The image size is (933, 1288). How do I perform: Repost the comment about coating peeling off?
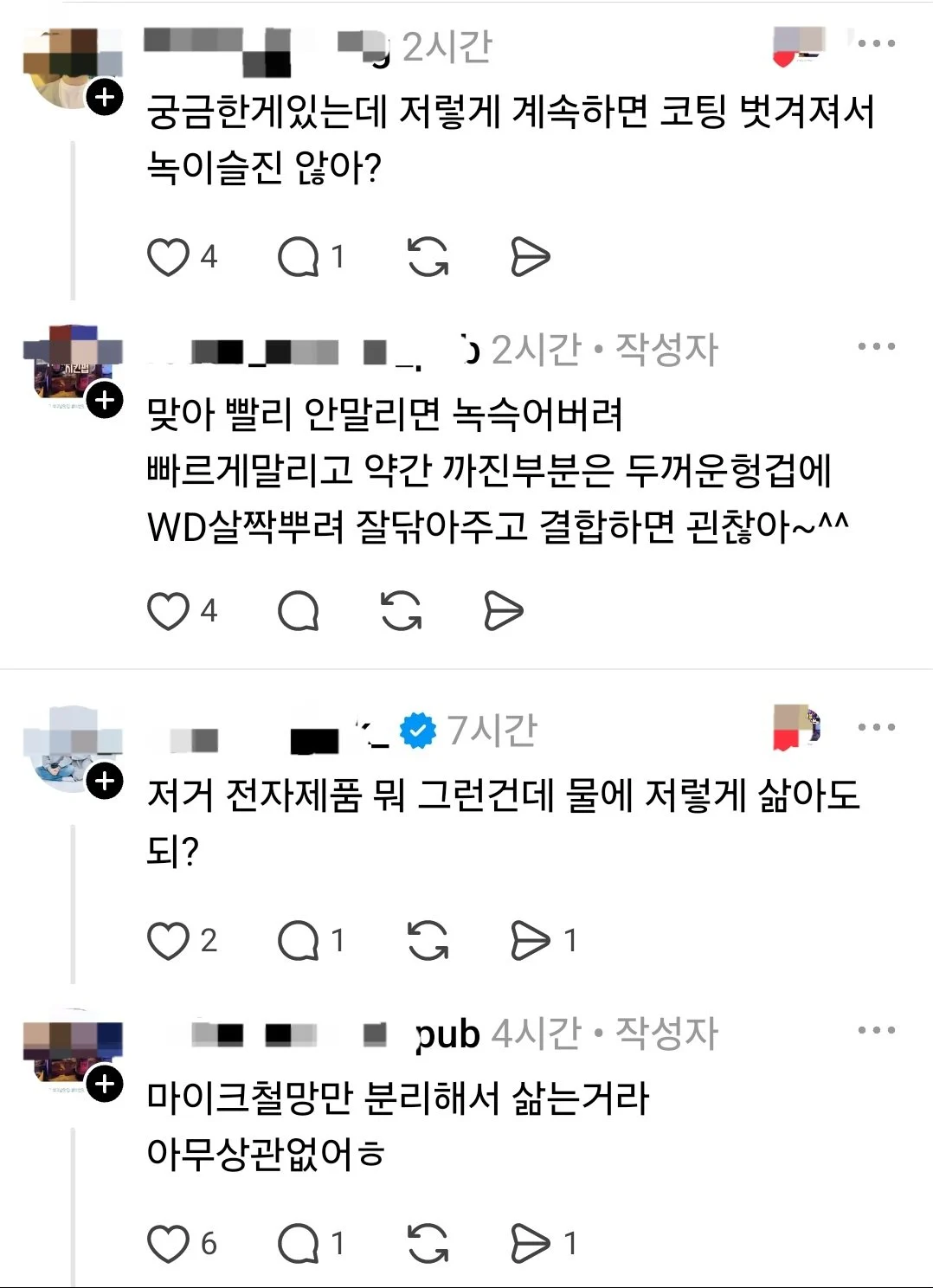(428, 257)
